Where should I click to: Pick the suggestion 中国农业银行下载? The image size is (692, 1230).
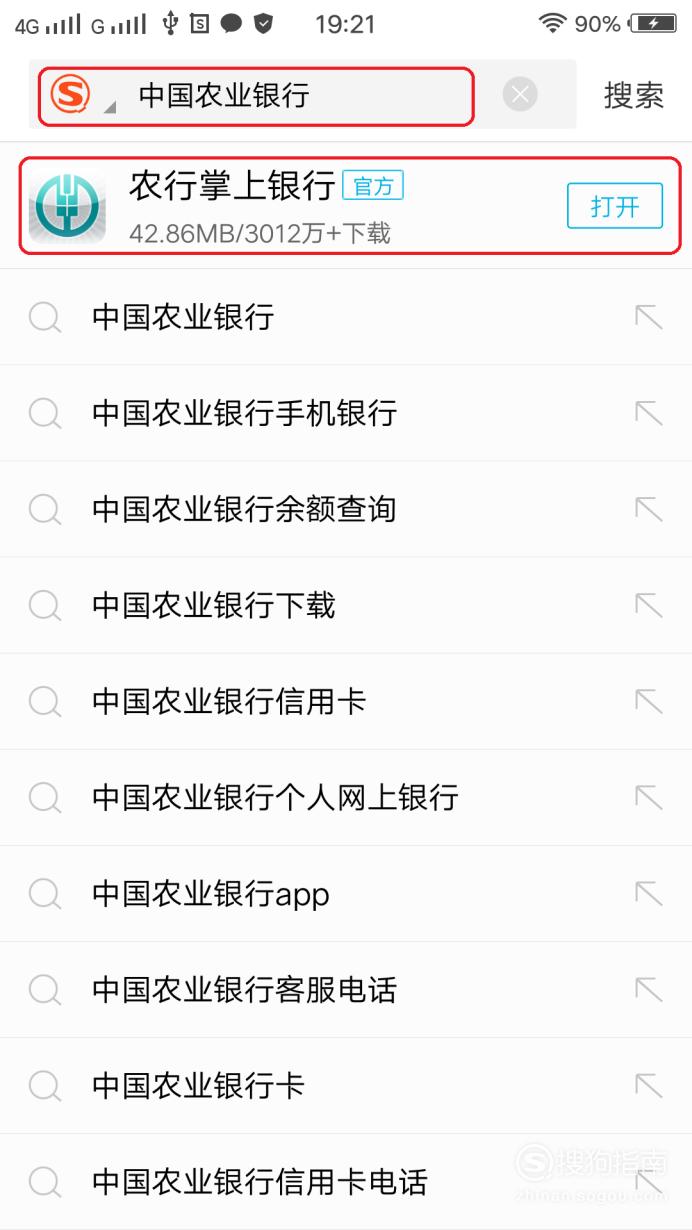tap(346, 605)
